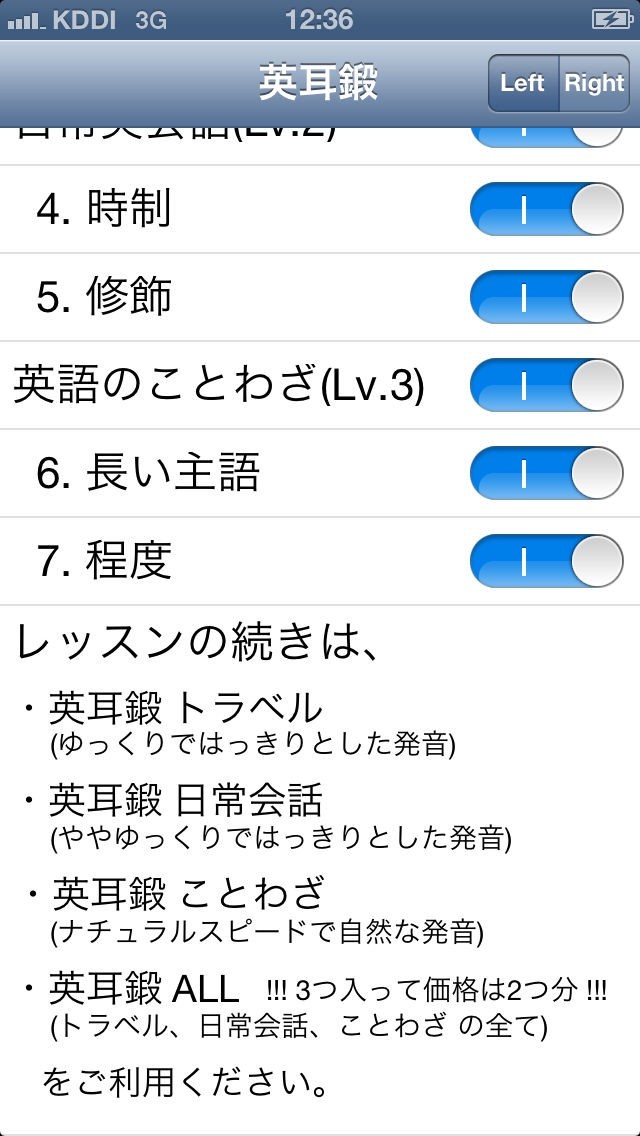
Task: Disable the 5. 修飾 lesson switch
Action: click(546, 297)
